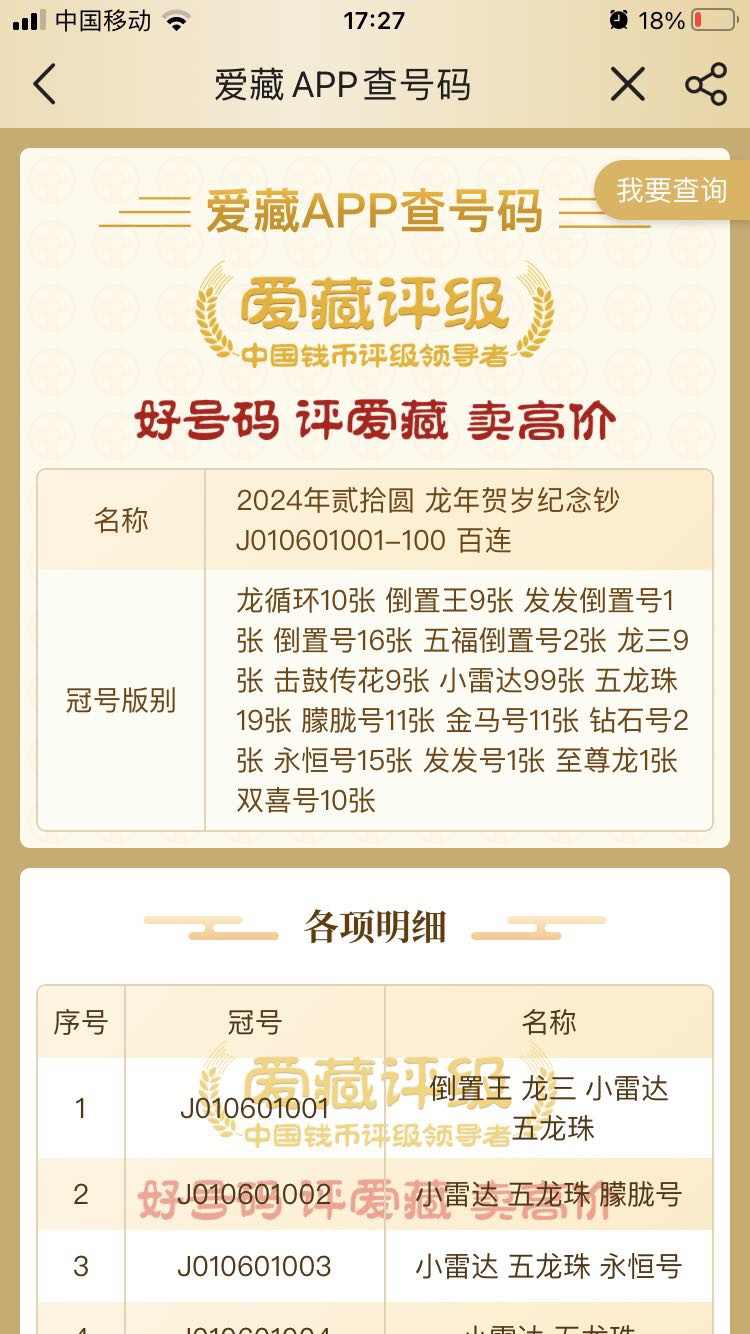Close the page with the X icon

pos(628,85)
